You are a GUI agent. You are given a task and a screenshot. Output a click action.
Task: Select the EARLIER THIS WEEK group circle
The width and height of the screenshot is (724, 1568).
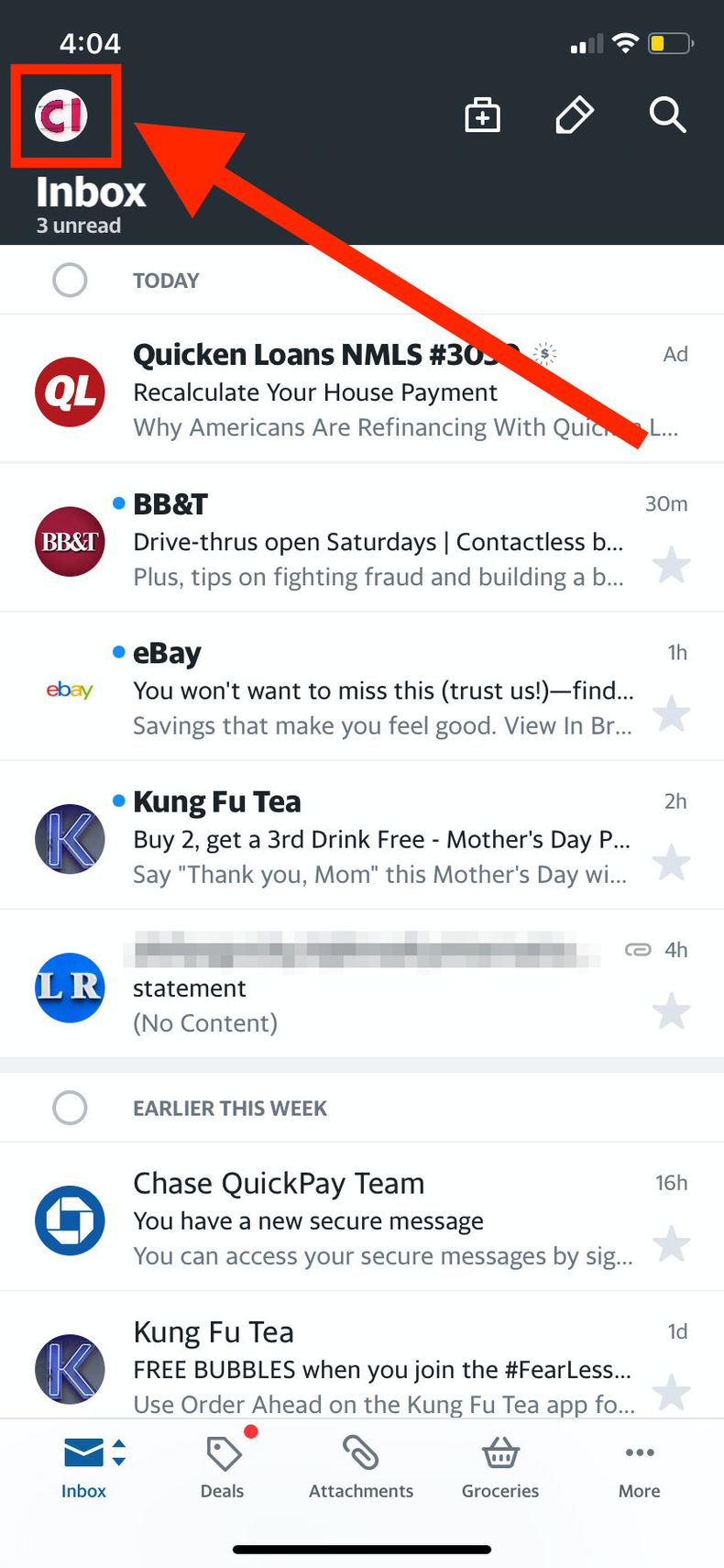70,1108
